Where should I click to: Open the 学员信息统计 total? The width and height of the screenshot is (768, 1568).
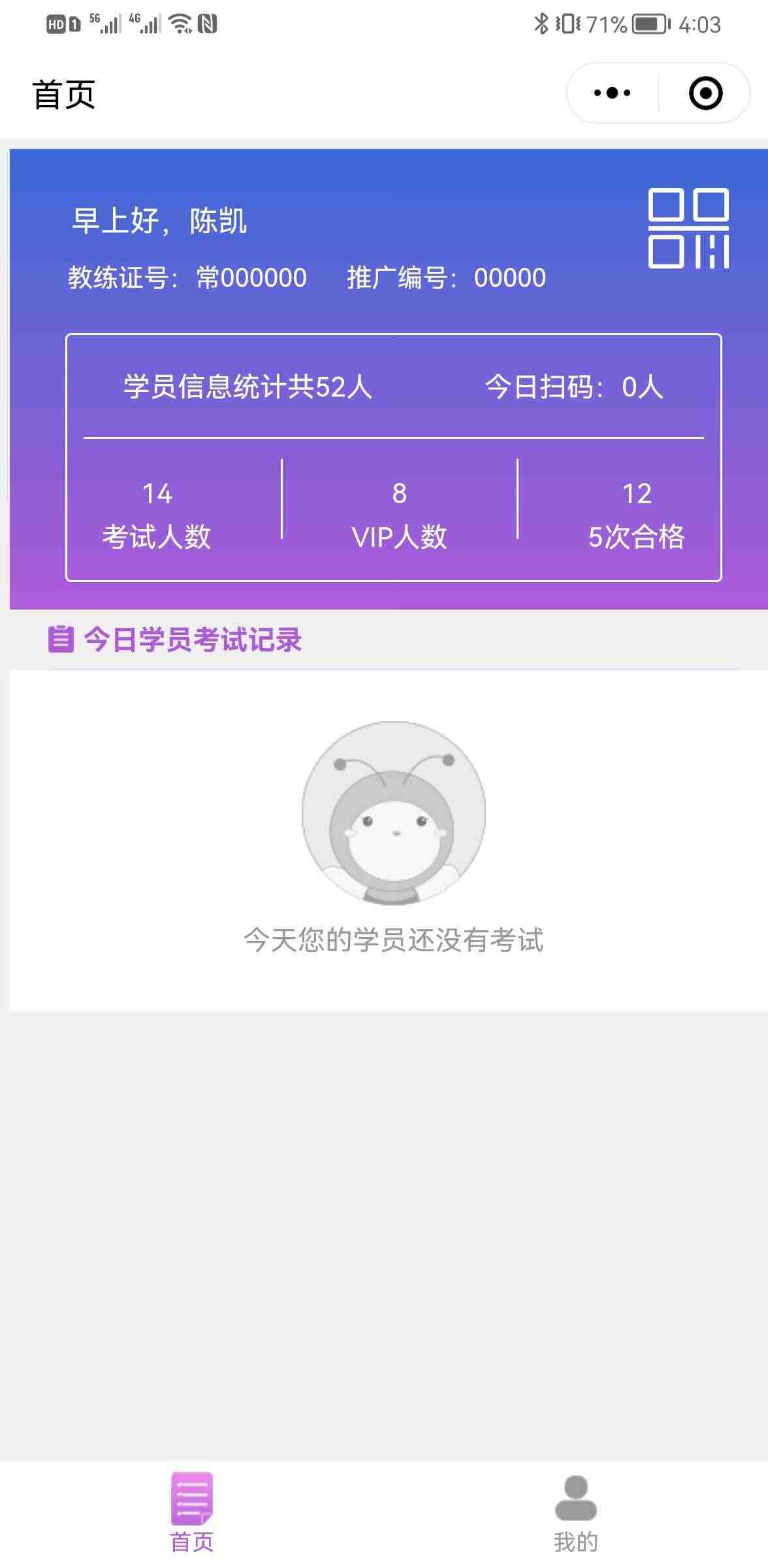(248, 387)
